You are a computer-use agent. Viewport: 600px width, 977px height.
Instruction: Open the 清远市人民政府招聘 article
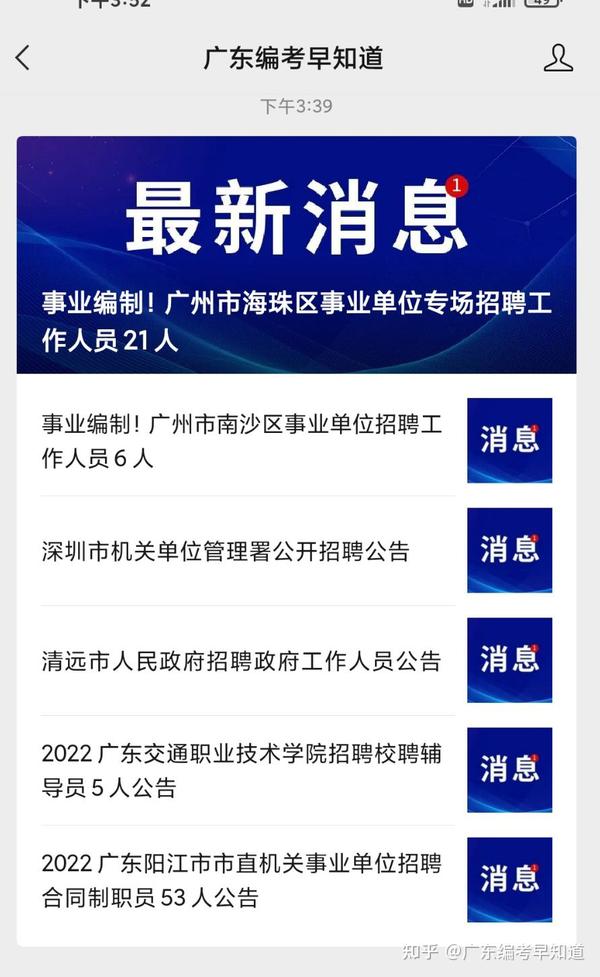point(297,660)
